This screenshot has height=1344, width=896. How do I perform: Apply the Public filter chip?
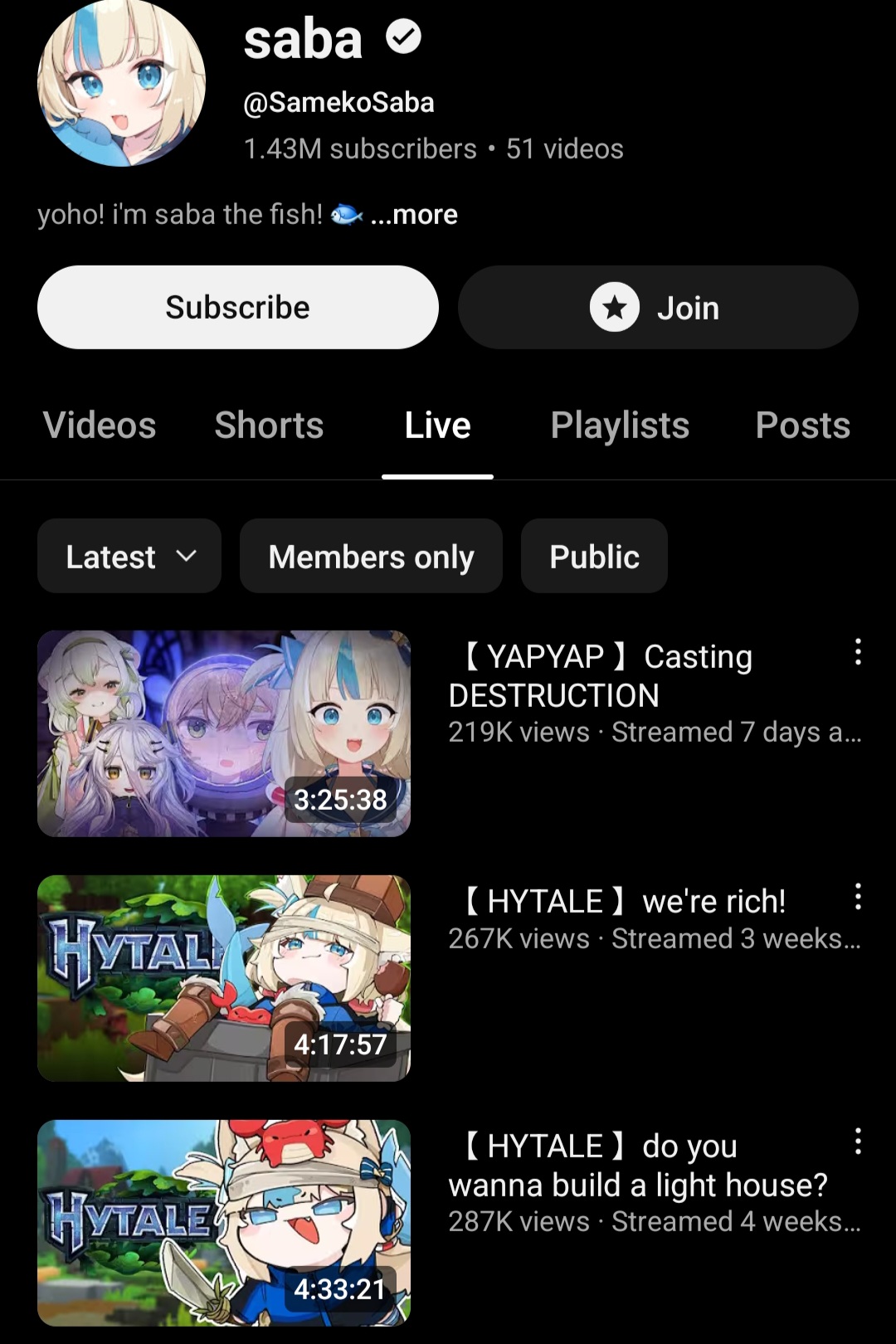(594, 556)
